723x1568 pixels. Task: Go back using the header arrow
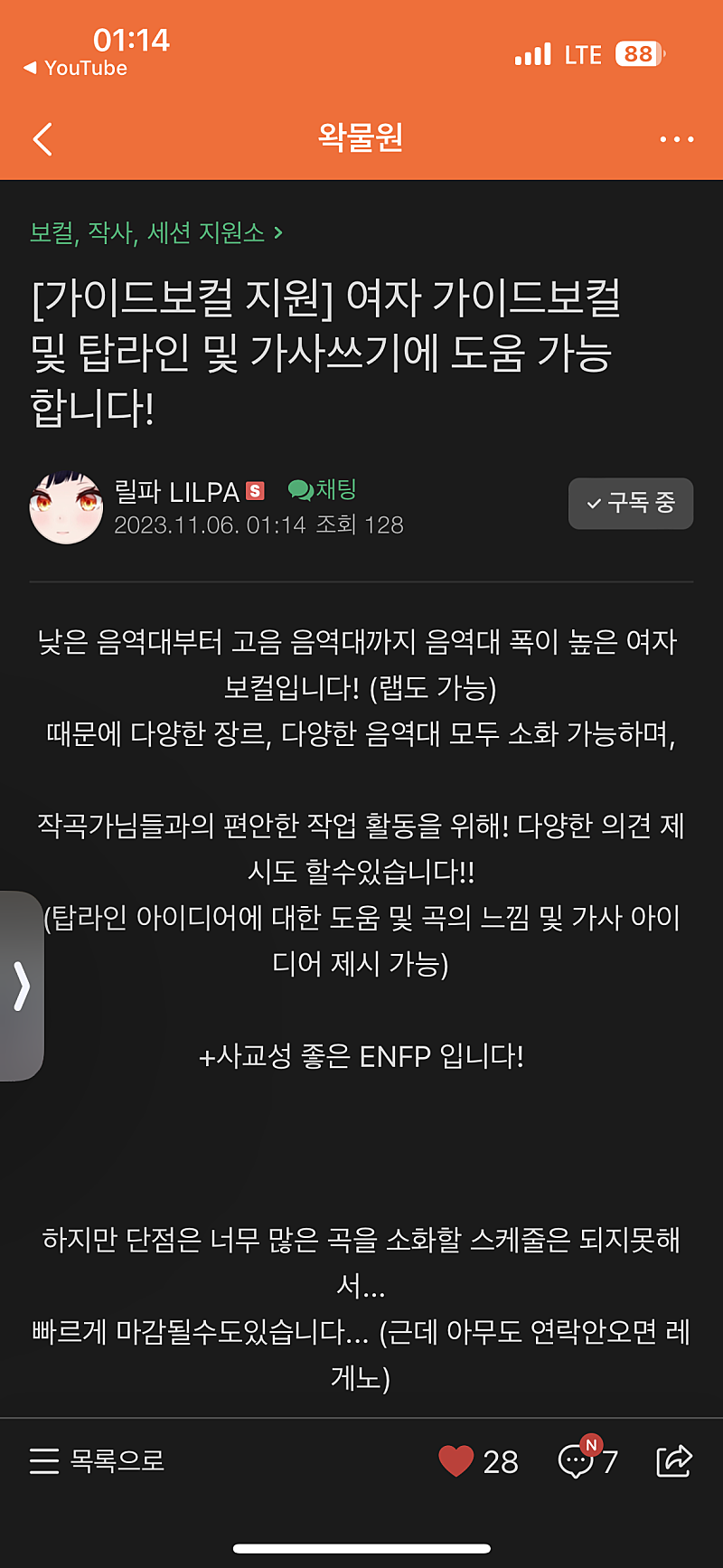click(42, 139)
